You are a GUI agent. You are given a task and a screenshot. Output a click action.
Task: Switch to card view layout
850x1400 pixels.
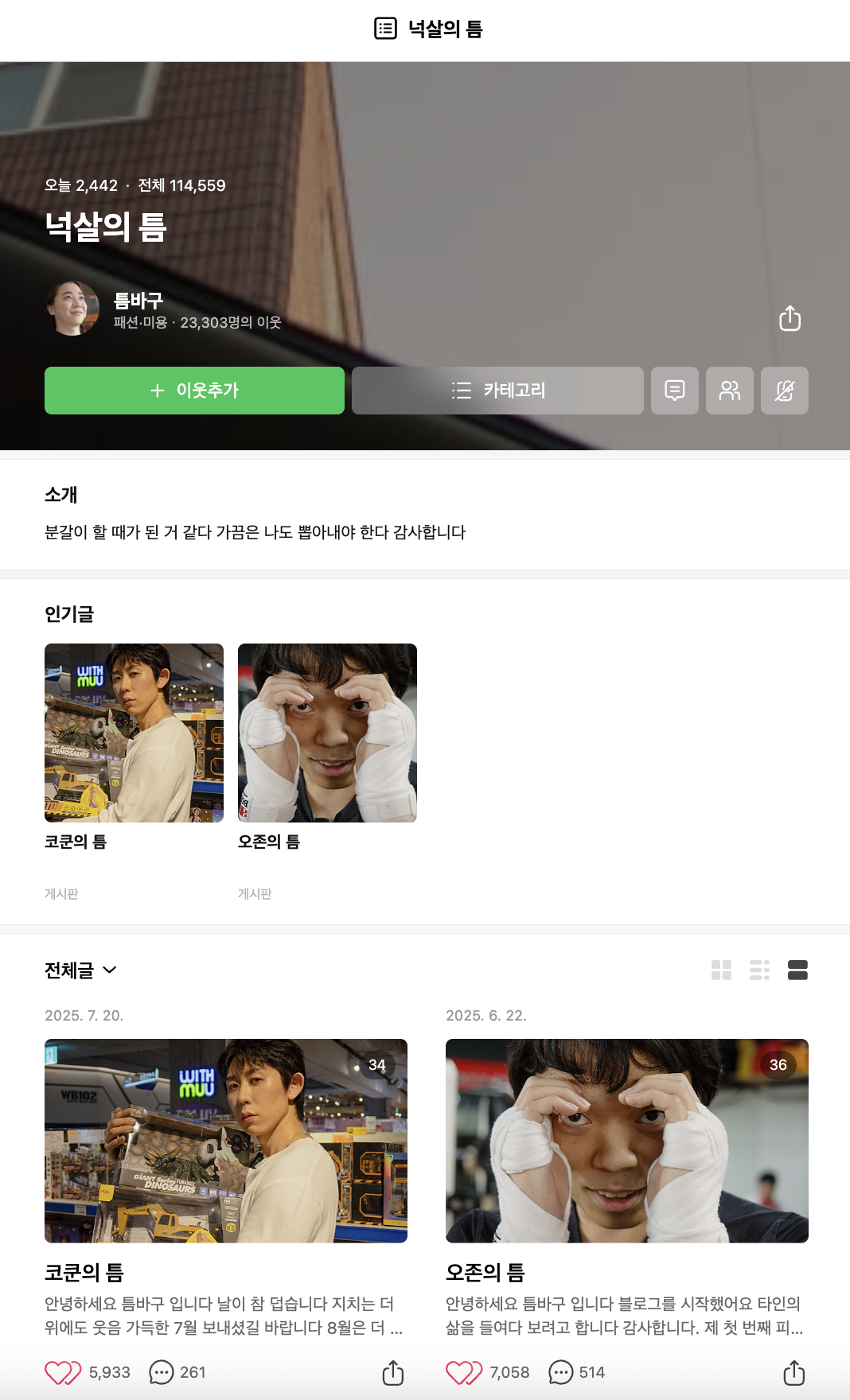tap(797, 970)
